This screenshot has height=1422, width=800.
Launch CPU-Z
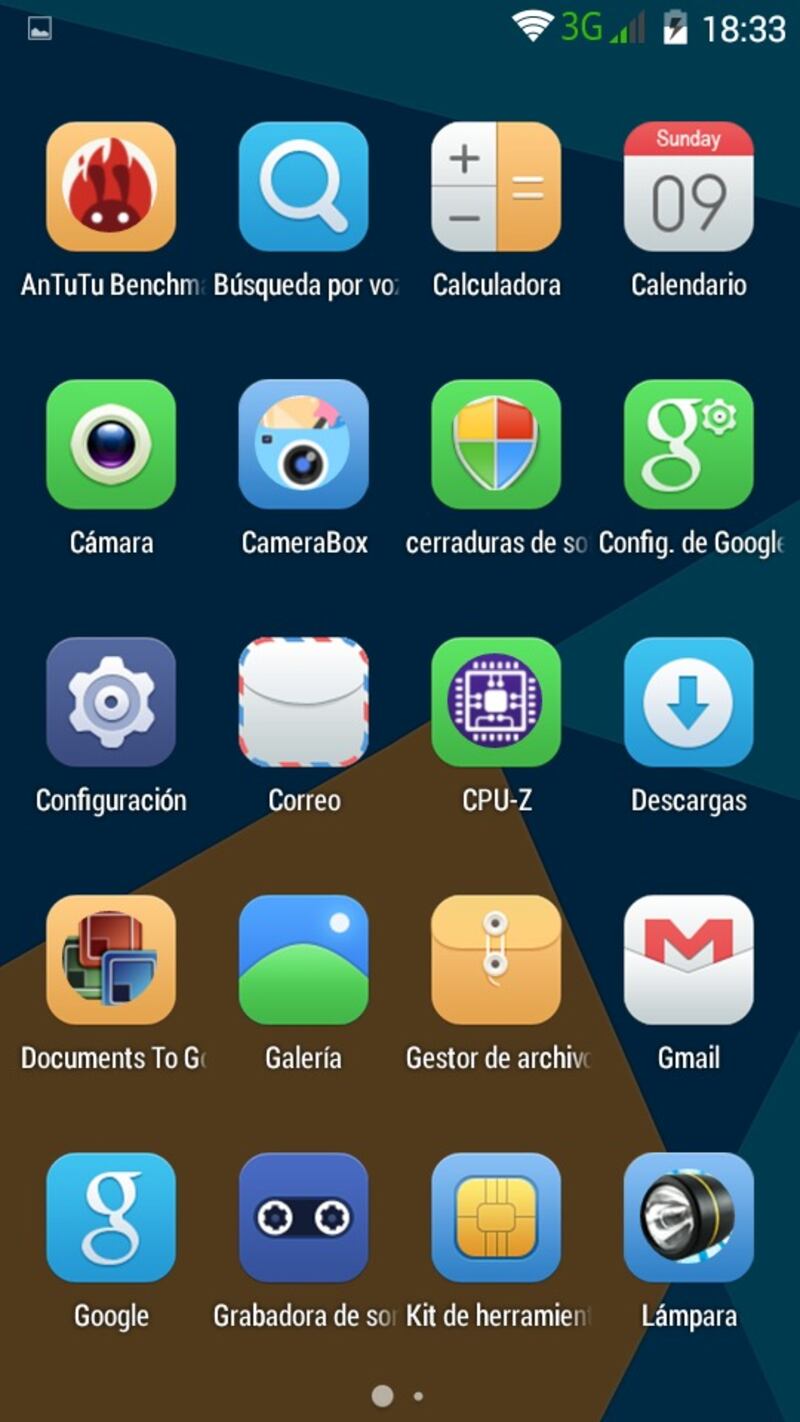point(496,702)
